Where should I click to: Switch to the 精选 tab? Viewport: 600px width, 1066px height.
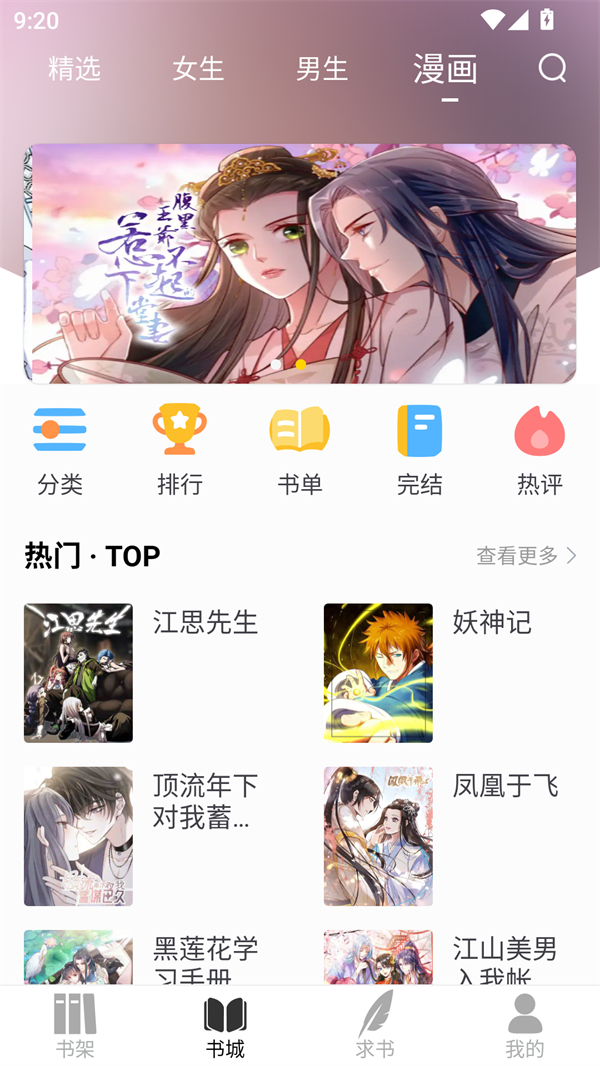[75, 68]
